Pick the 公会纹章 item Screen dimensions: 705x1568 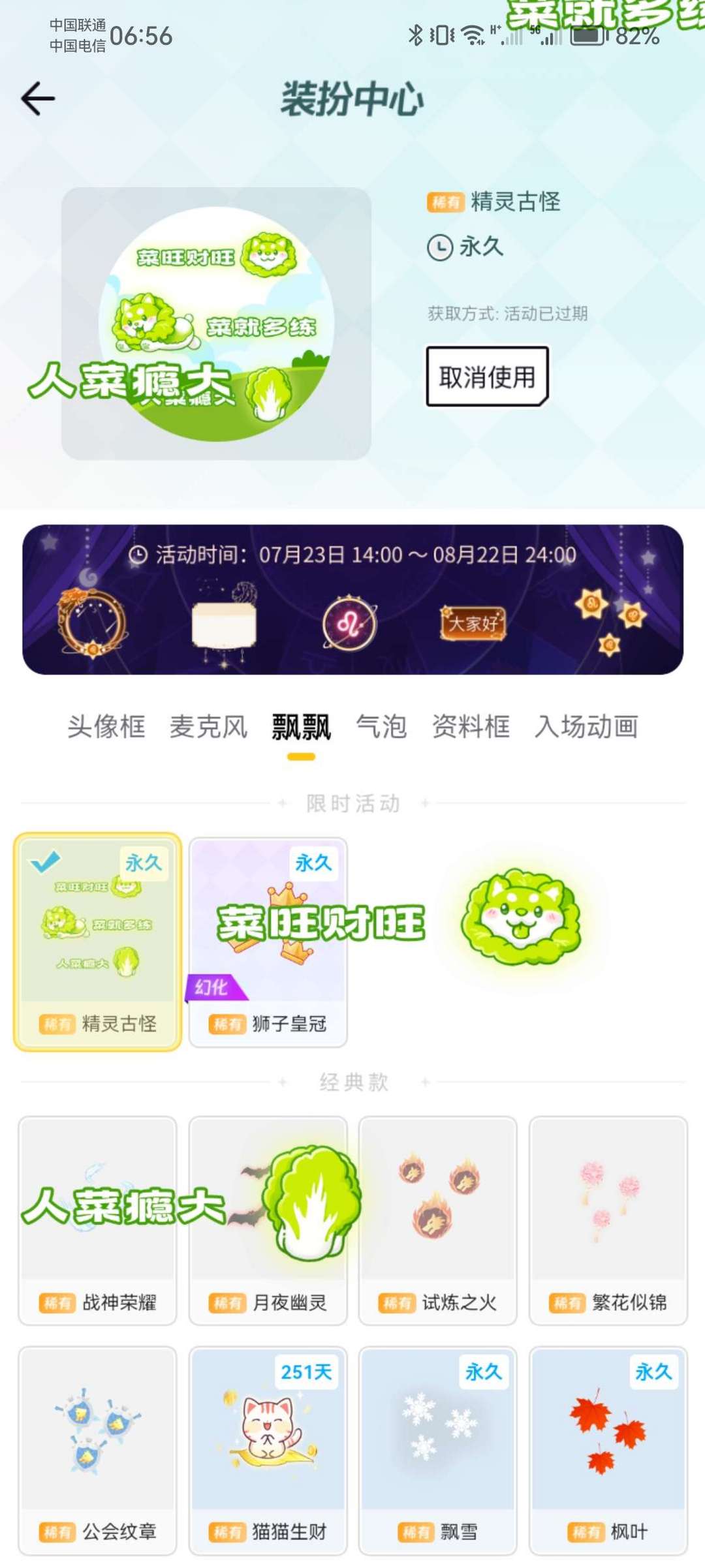point(97,1451)
